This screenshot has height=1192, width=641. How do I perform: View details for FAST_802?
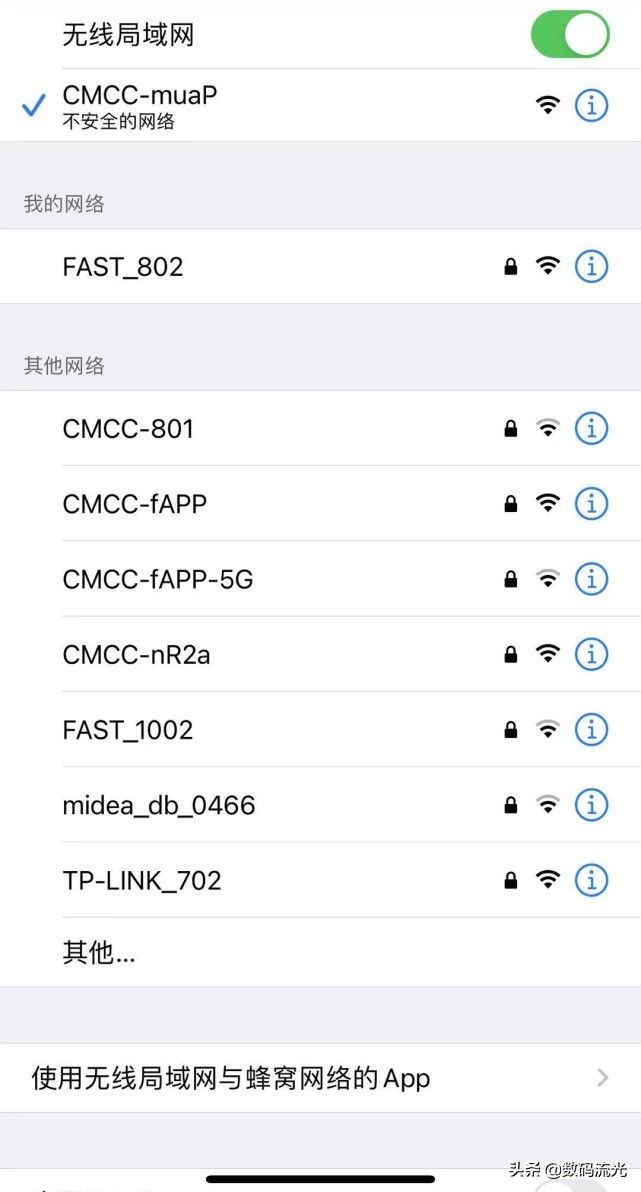[591, 267]
